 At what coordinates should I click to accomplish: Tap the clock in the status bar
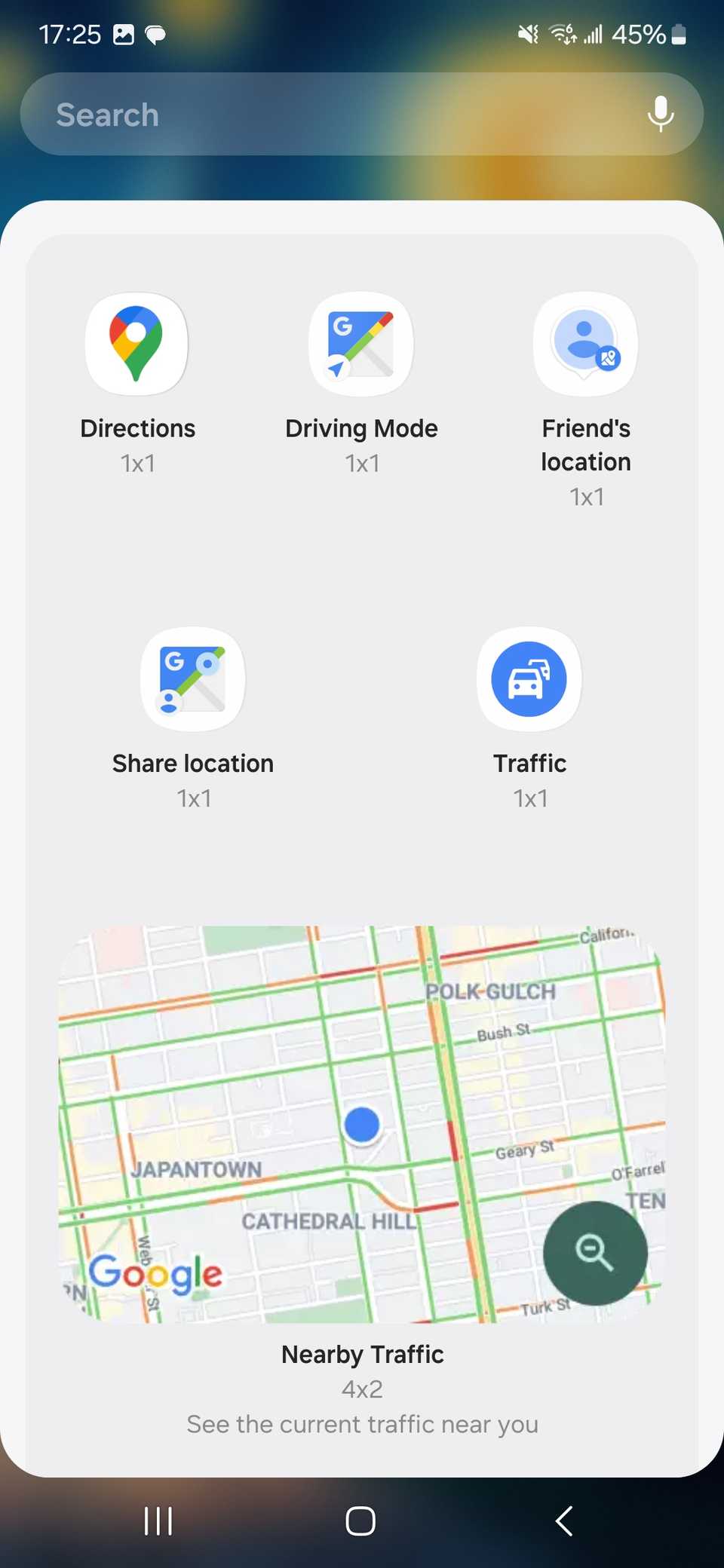tap(70, 34)
